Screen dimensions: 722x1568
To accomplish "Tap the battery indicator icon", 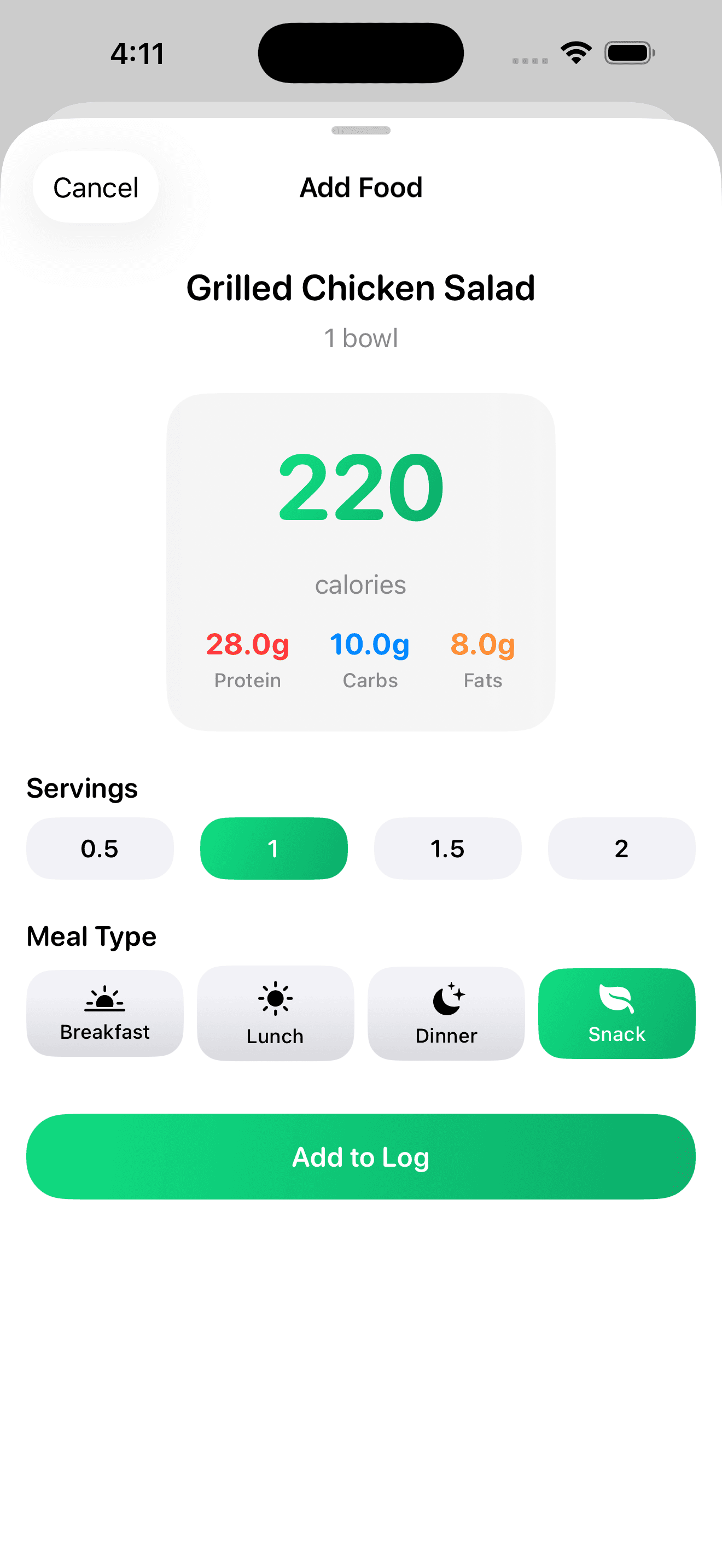I will click(630, 52).
